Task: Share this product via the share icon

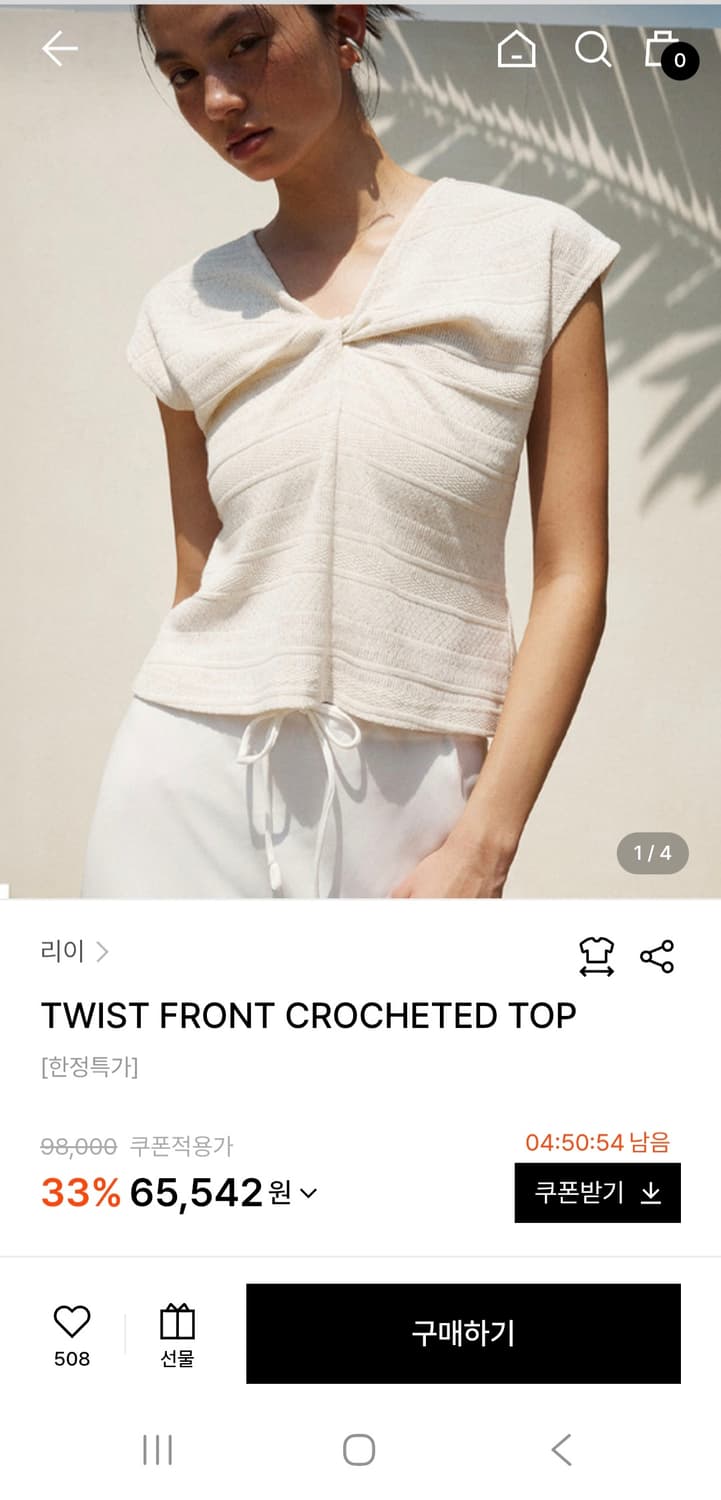Action: tap(657, 956)
